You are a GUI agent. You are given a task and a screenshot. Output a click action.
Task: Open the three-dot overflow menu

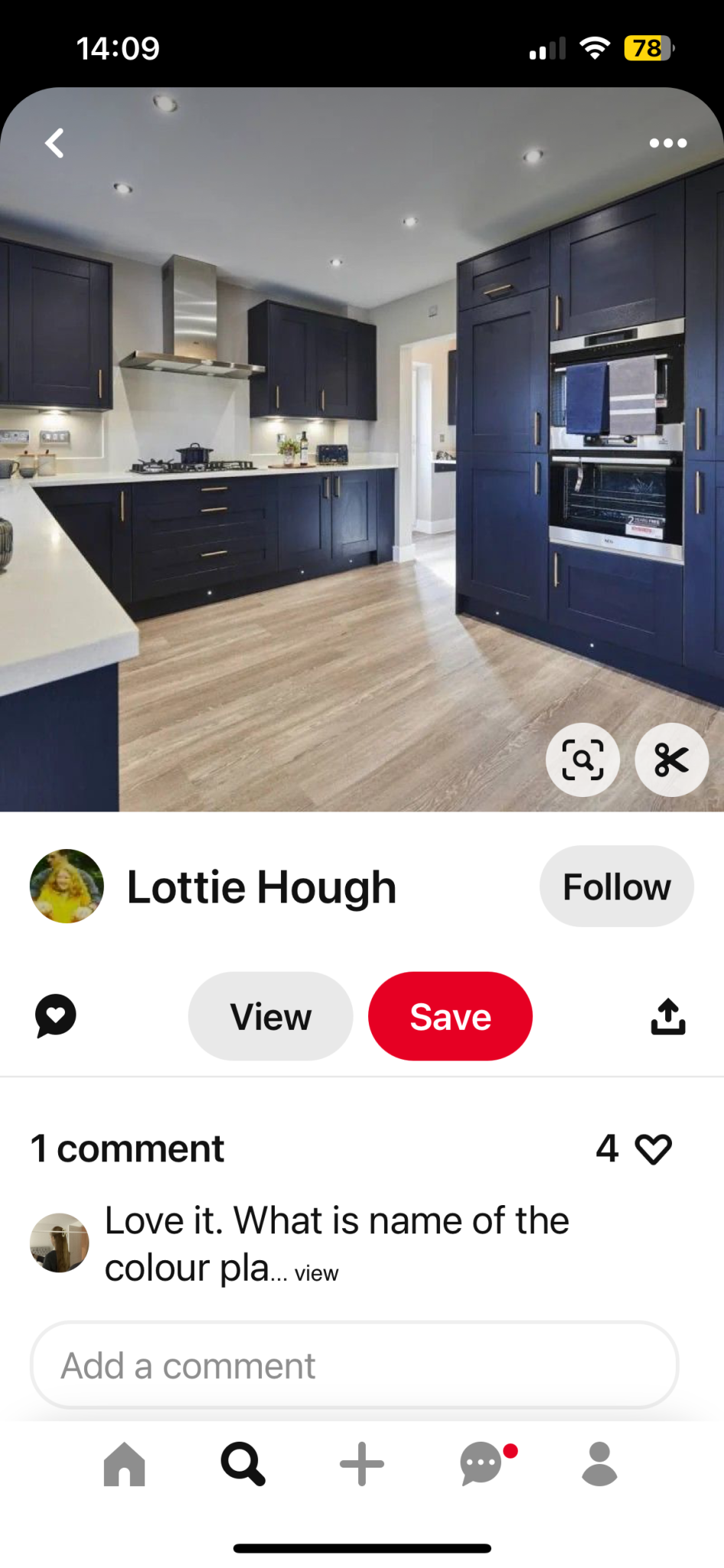[x=667, y=143]
